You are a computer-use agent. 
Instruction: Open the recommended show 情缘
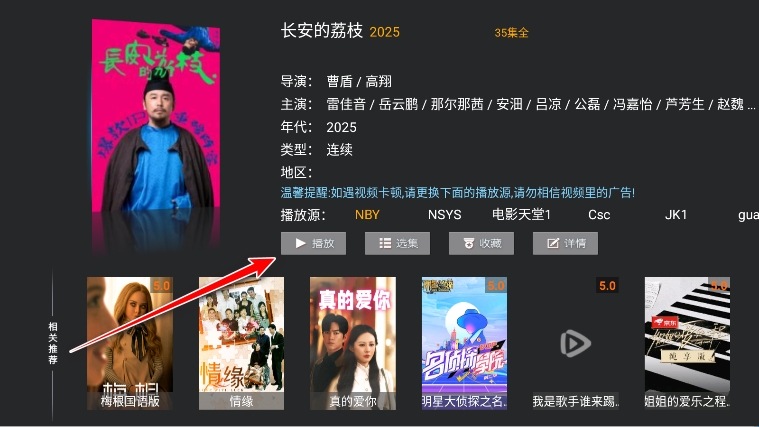241,343
